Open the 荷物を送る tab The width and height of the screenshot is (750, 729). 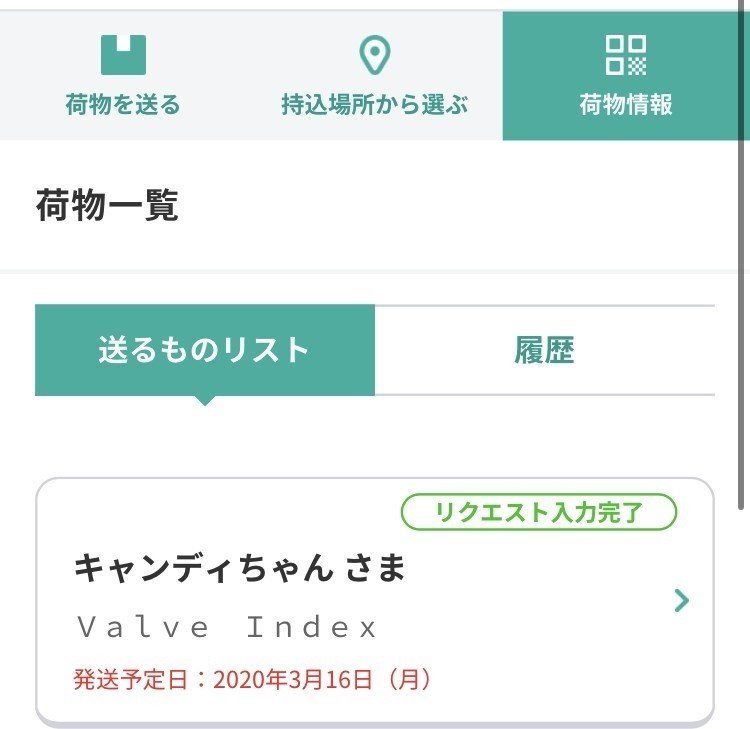tap(123, 76)
